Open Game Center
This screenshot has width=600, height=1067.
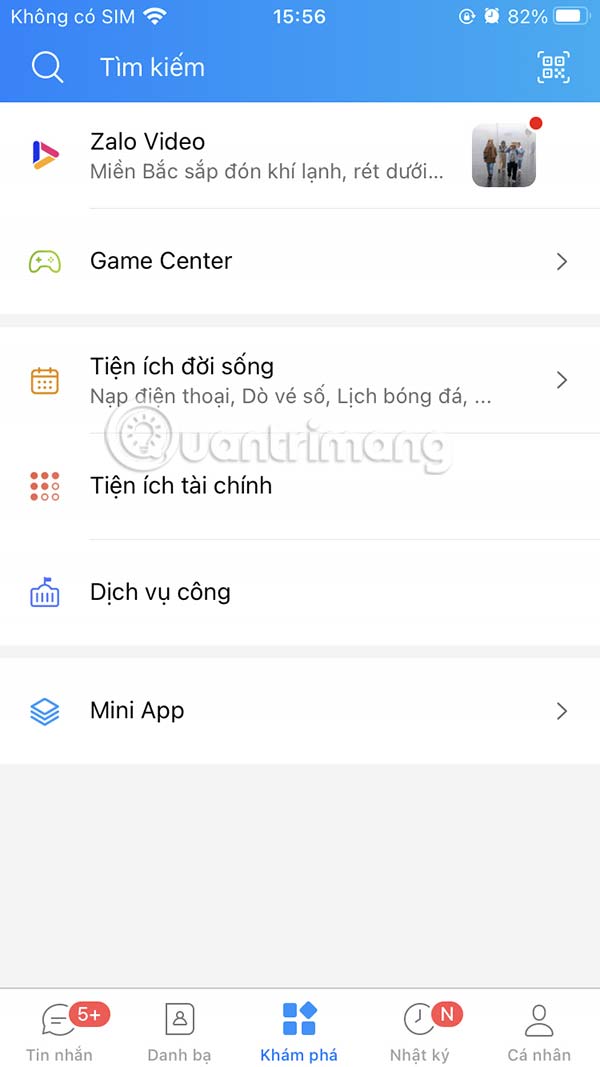[x=300, y=261]
